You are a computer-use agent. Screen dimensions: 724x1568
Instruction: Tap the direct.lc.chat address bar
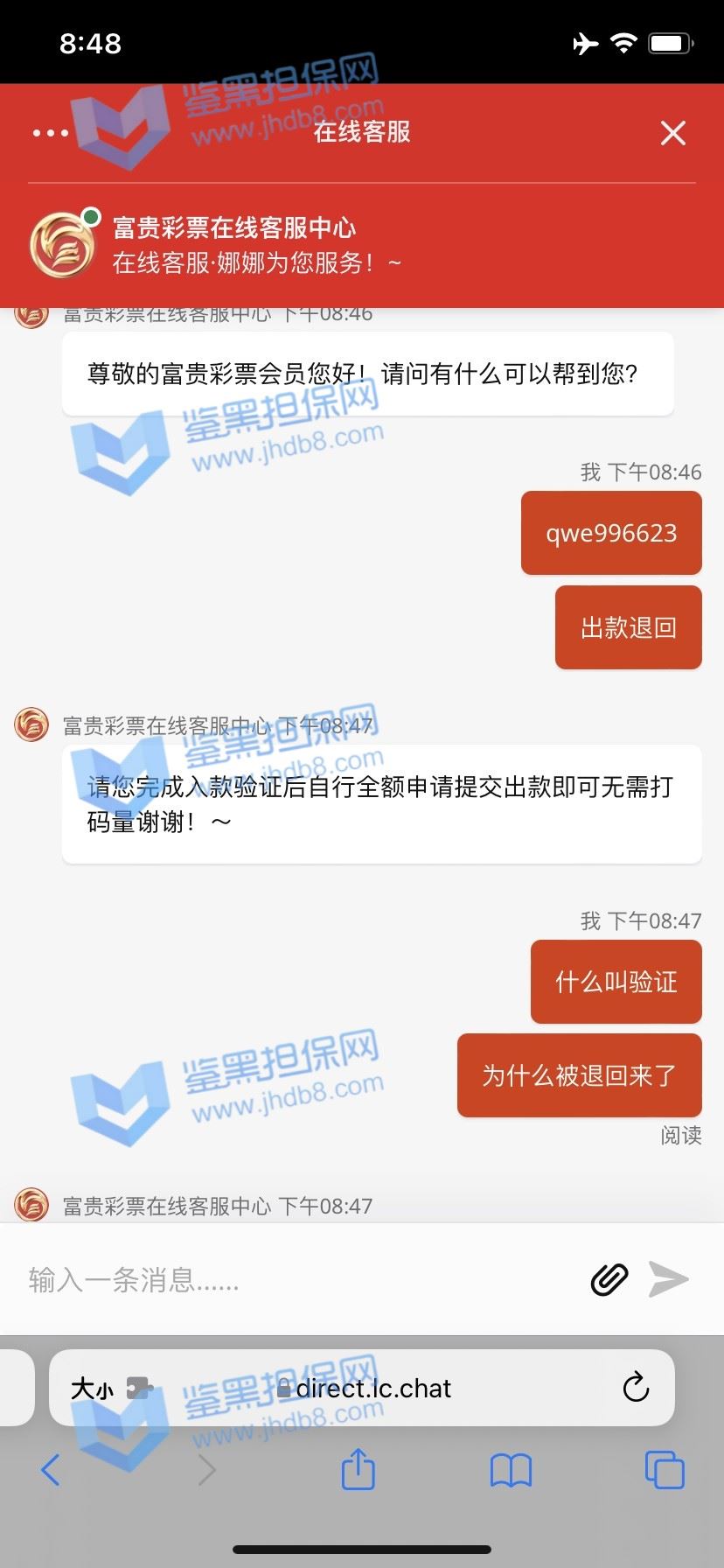(x=367, y=1389)
